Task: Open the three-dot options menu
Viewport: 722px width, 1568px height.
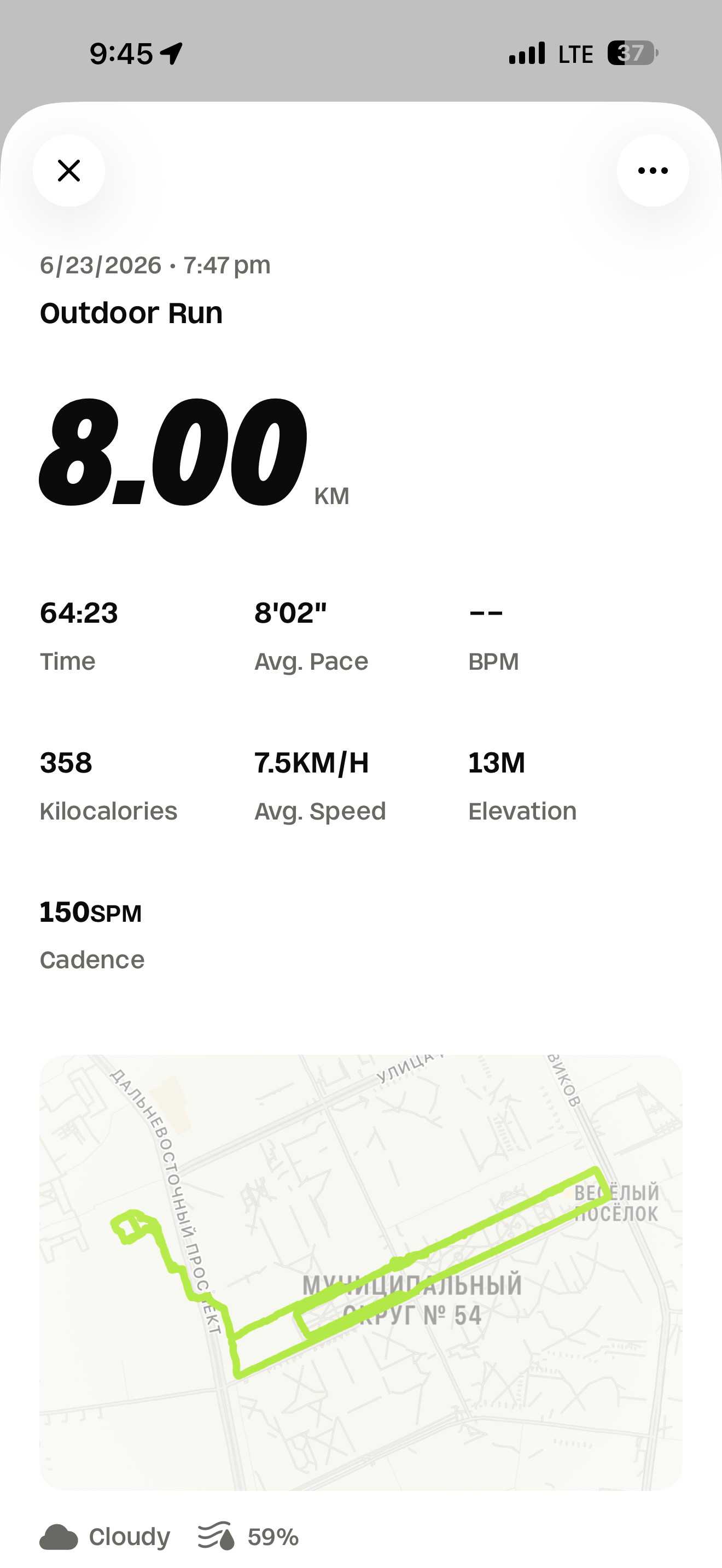Action: tap(653, 171)
